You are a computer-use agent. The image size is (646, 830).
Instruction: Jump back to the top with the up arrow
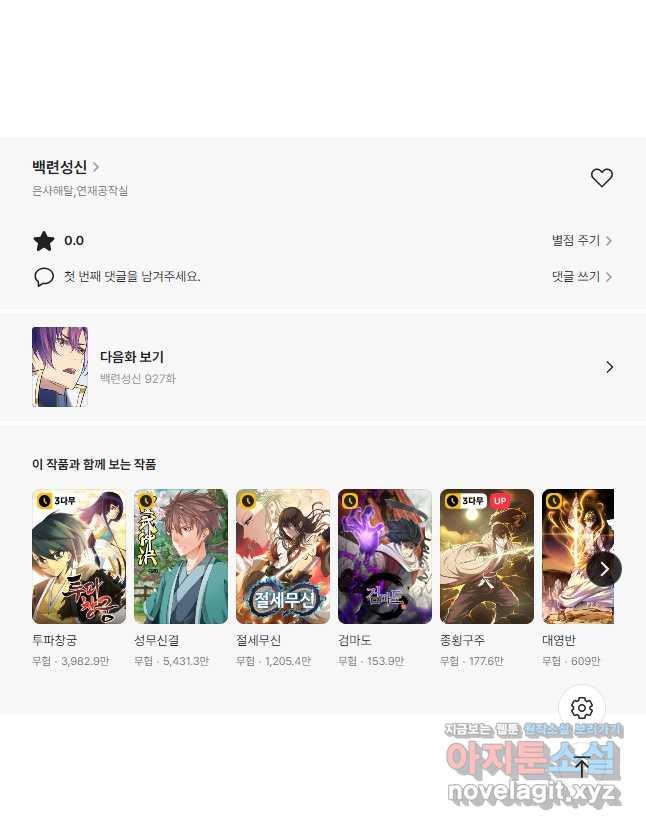pos(582,768)
